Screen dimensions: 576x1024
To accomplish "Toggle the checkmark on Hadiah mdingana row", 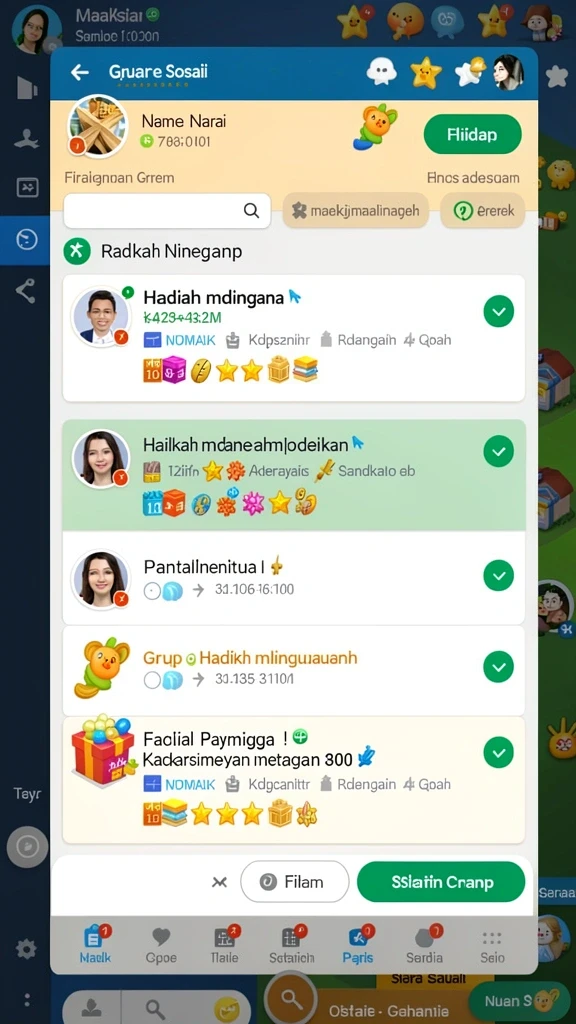I will (498, 312).
